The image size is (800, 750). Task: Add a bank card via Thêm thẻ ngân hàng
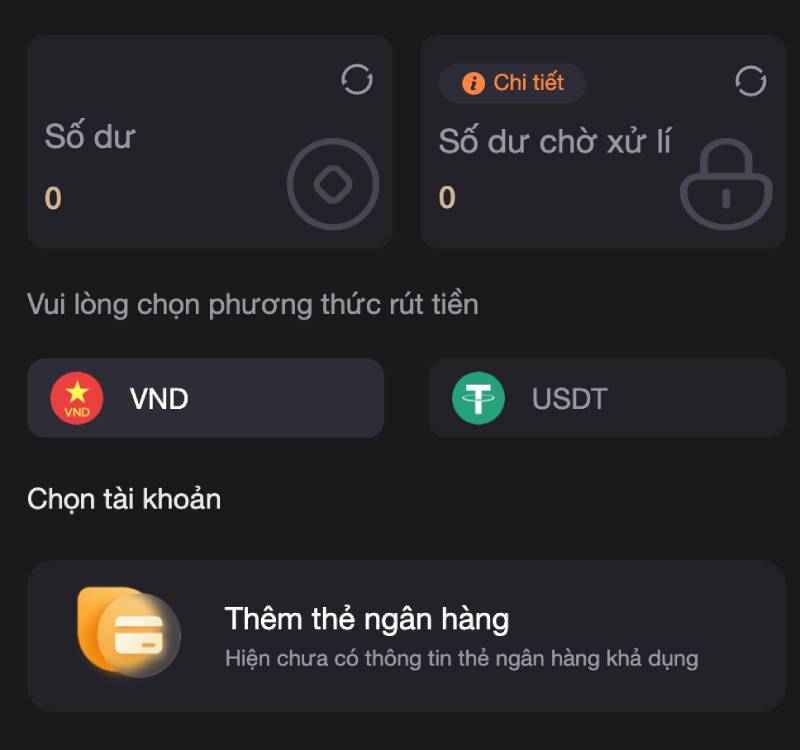pyautogui.click(x=406, y=636)
